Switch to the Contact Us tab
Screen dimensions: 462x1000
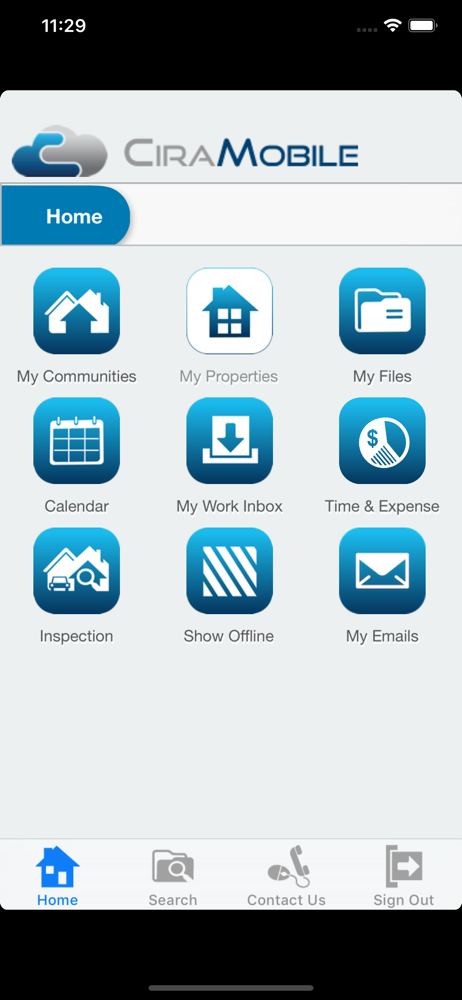pyautogui.click(x=287, y=877)
